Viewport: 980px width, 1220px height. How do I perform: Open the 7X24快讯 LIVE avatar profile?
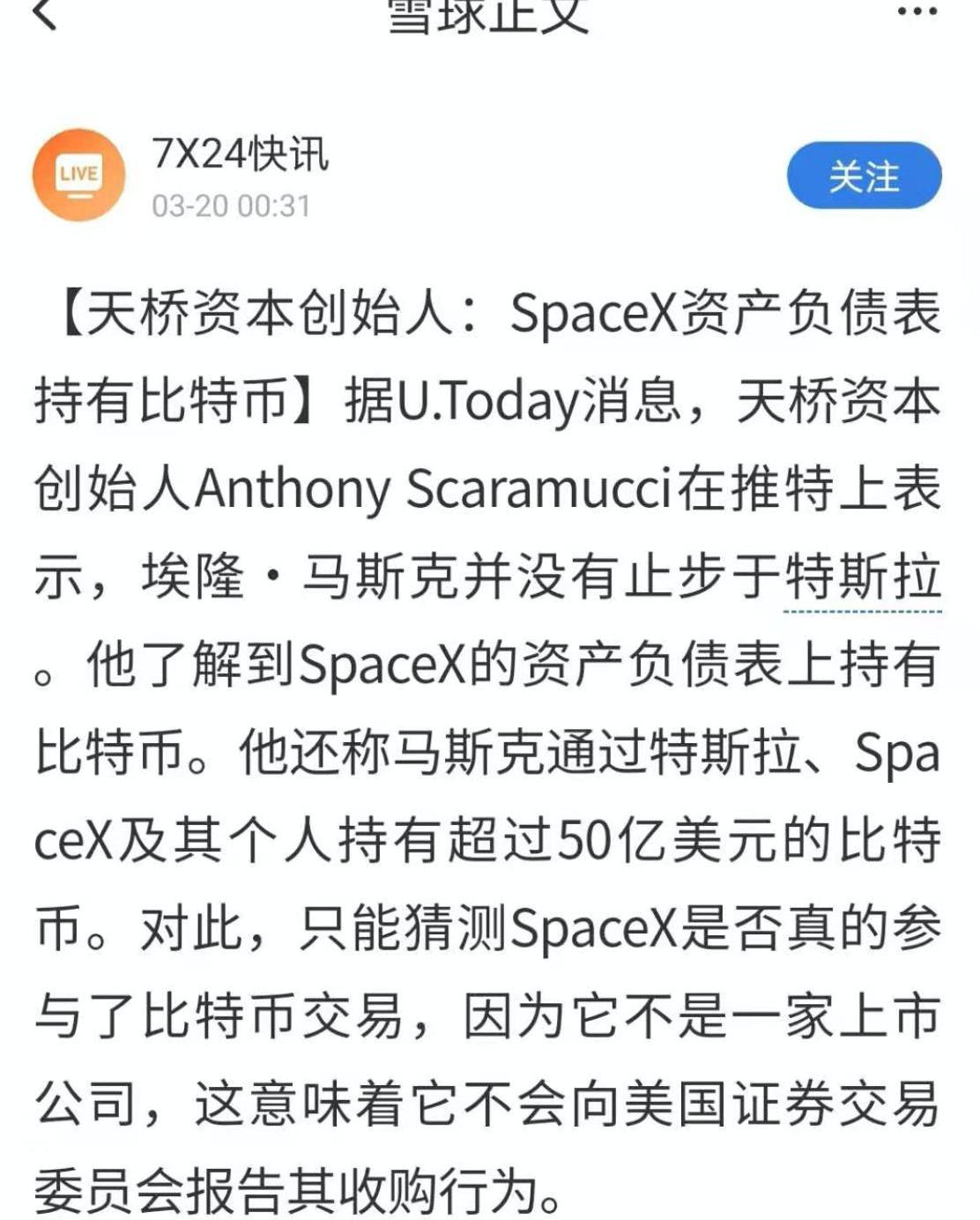[x=78, y=175]
